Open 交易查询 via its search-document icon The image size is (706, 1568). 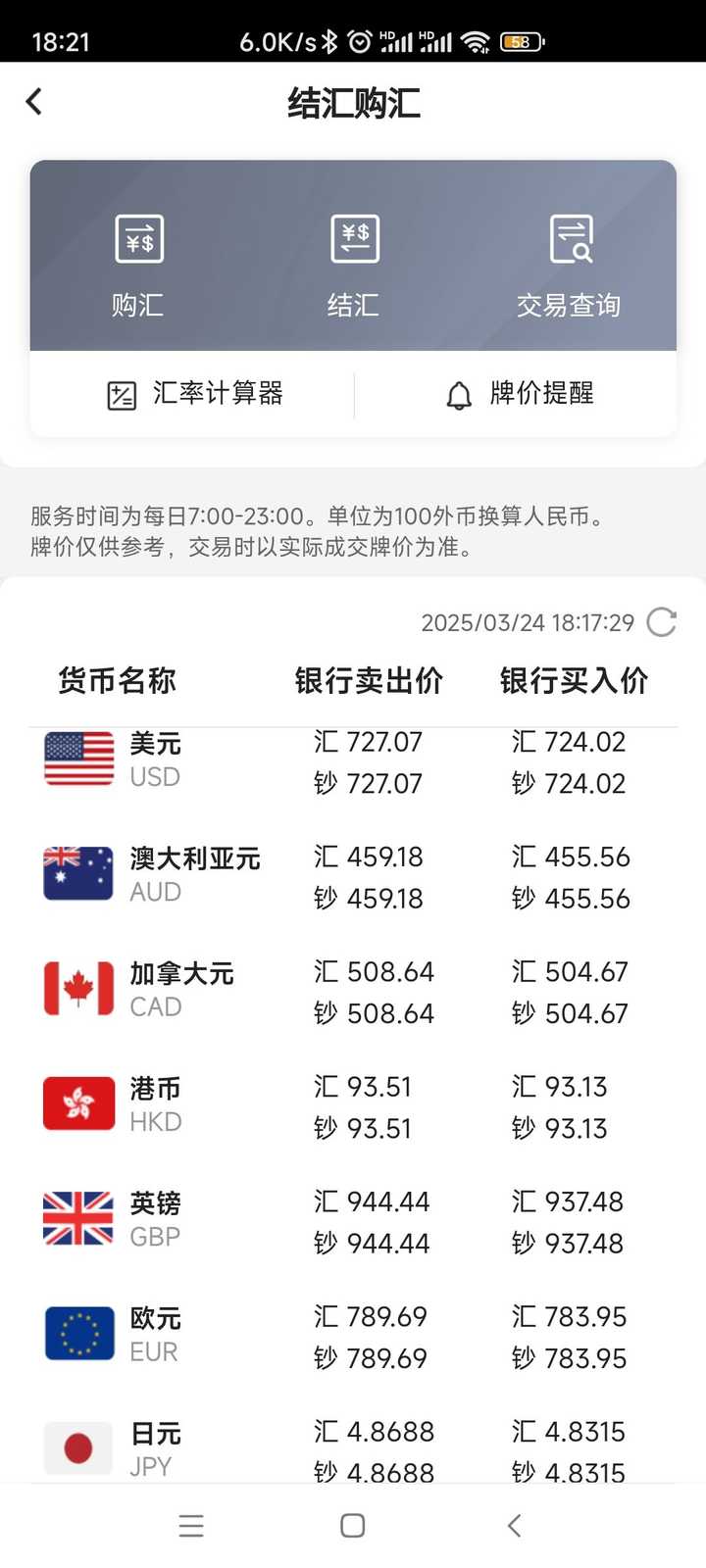(569, 238)
